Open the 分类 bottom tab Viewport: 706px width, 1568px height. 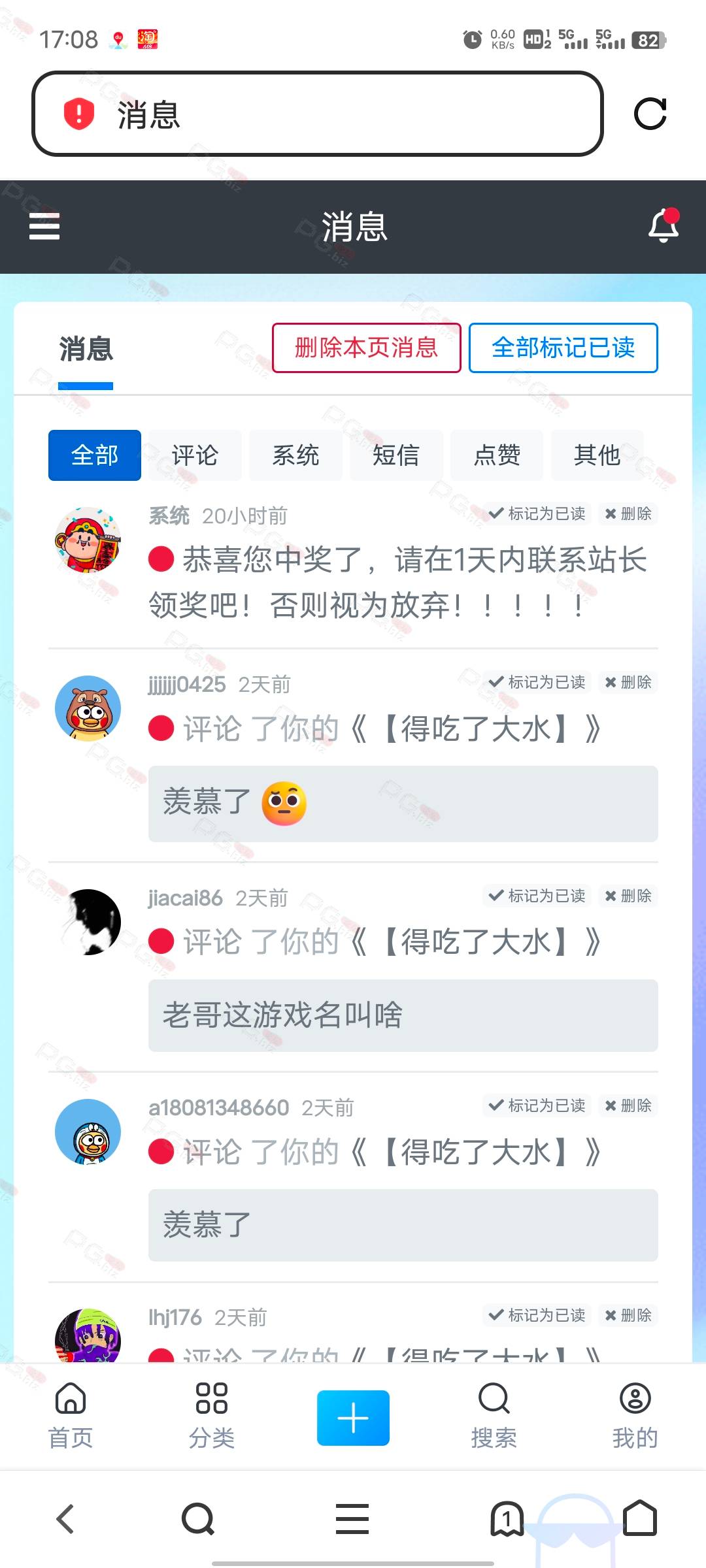[212, 1416]
